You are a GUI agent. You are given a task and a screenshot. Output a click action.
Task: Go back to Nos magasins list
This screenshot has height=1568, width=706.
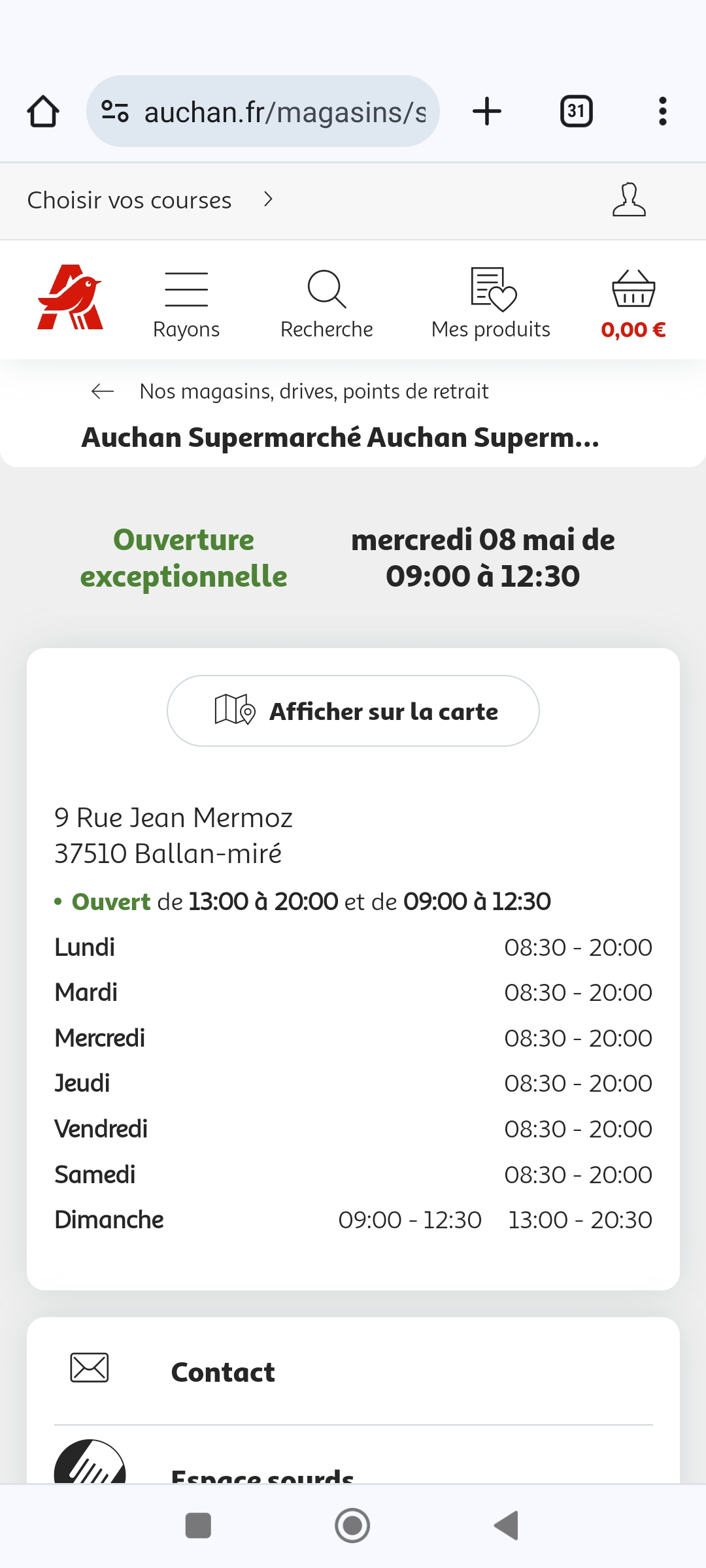click(103, 391)
